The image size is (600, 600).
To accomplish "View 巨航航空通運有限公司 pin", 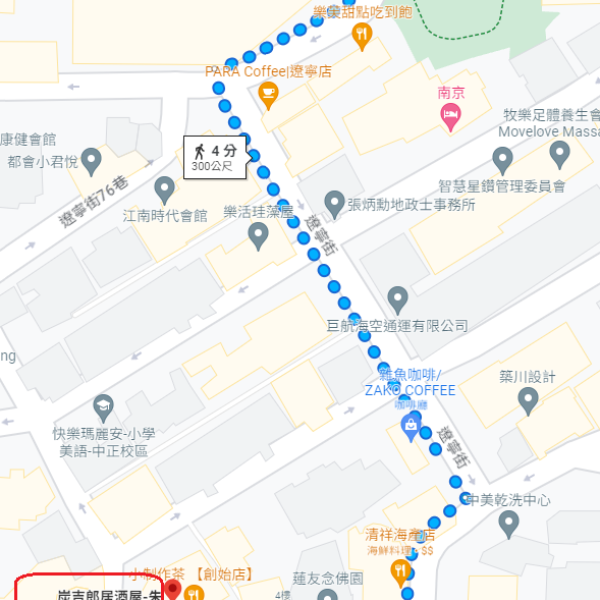I will 398,299.
